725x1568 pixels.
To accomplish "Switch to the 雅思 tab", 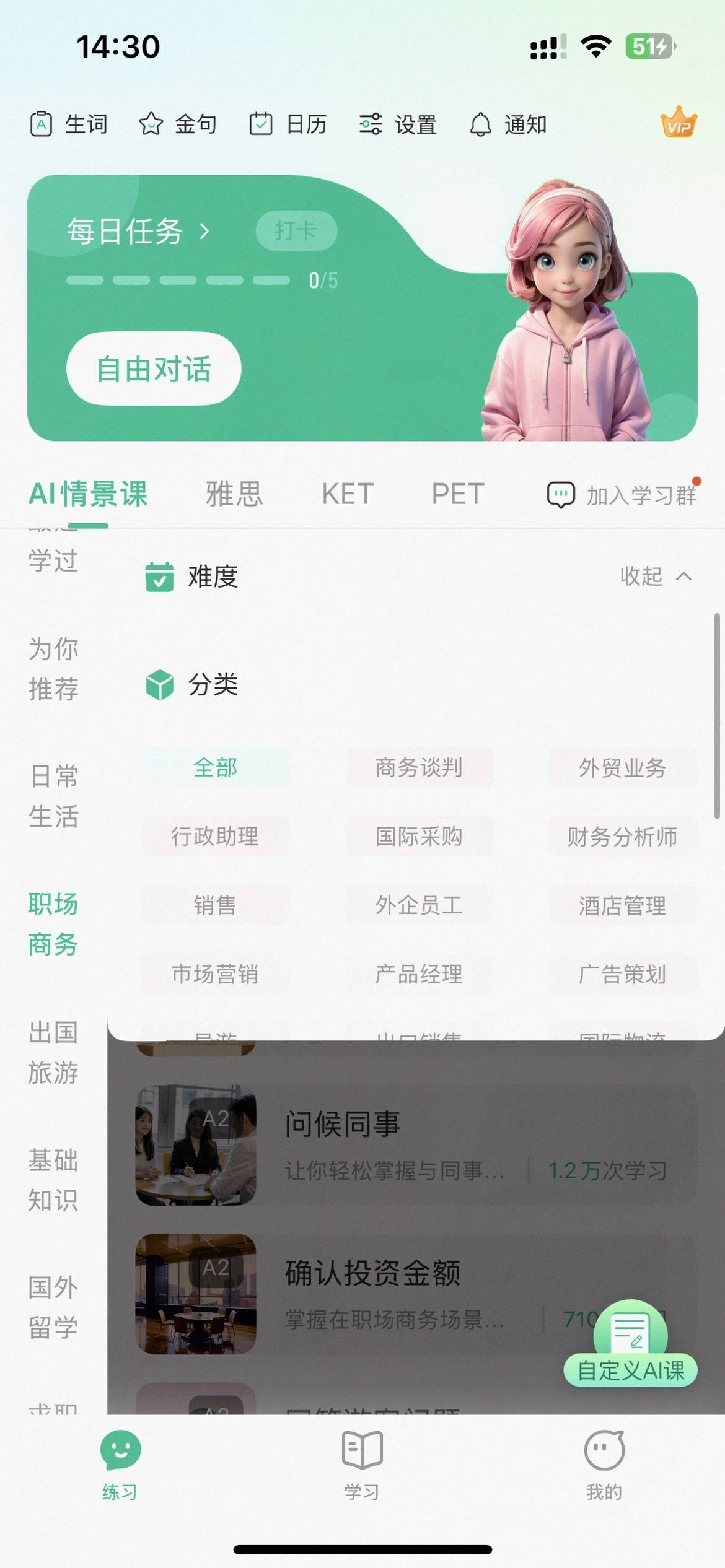I will click(x=234, y=494).
